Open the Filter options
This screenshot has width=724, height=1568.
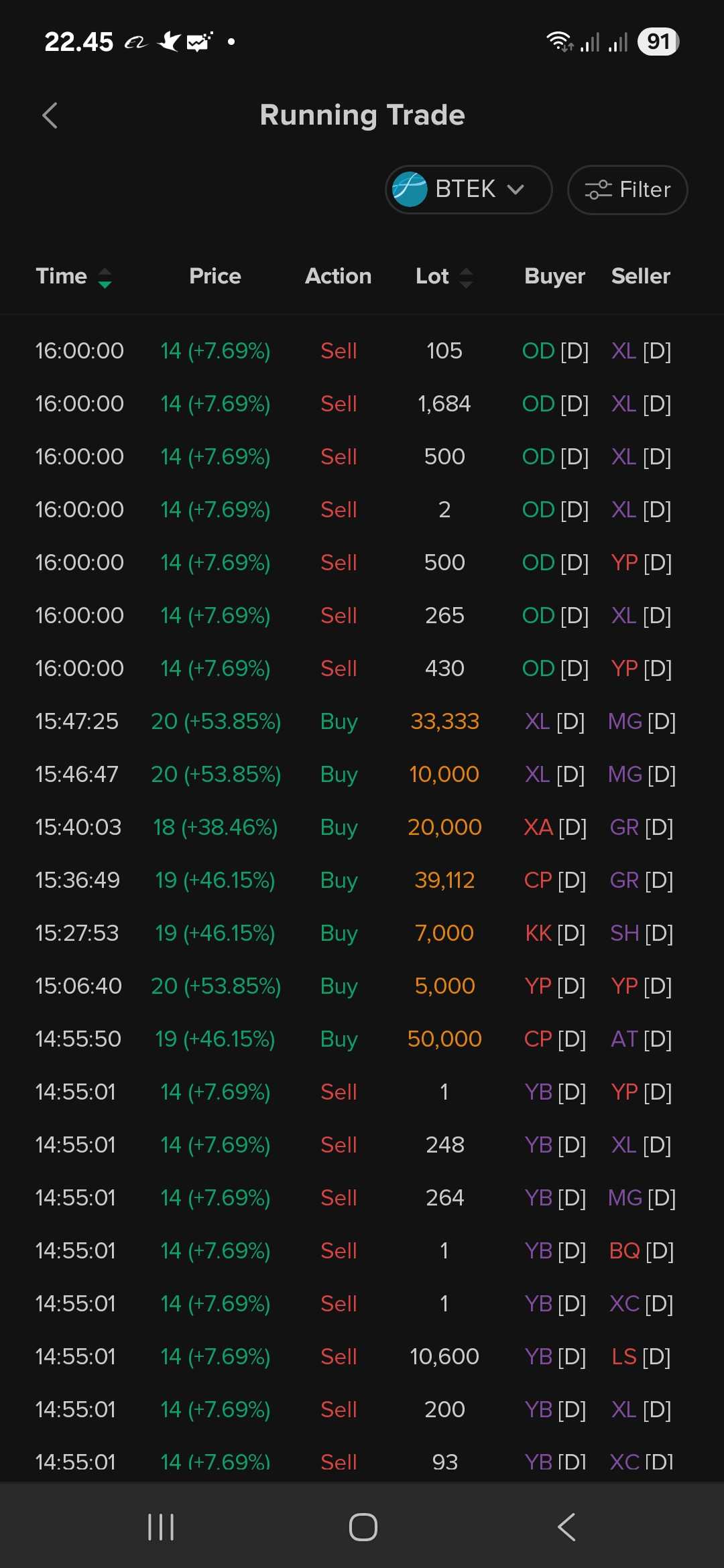click(x=627, y=190)
